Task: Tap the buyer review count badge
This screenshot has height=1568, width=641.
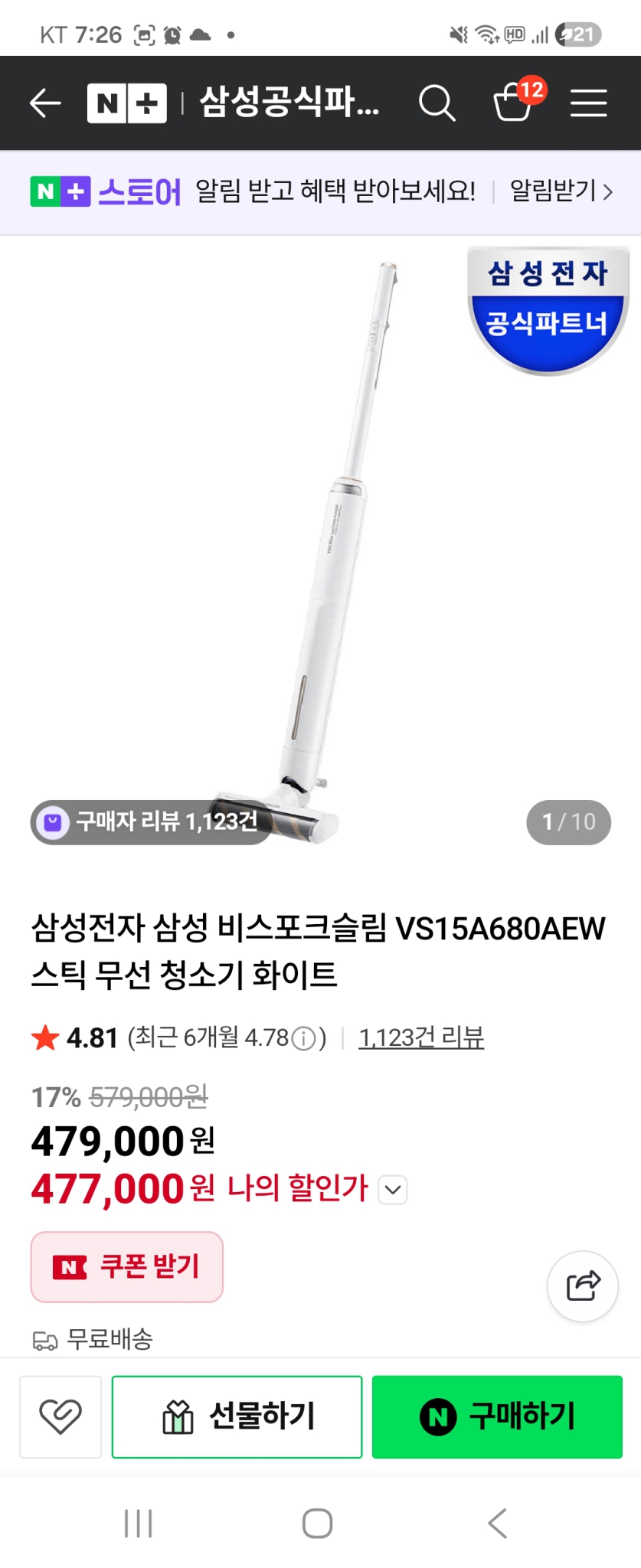Action: pyautogui.click(x=150, y=822)
